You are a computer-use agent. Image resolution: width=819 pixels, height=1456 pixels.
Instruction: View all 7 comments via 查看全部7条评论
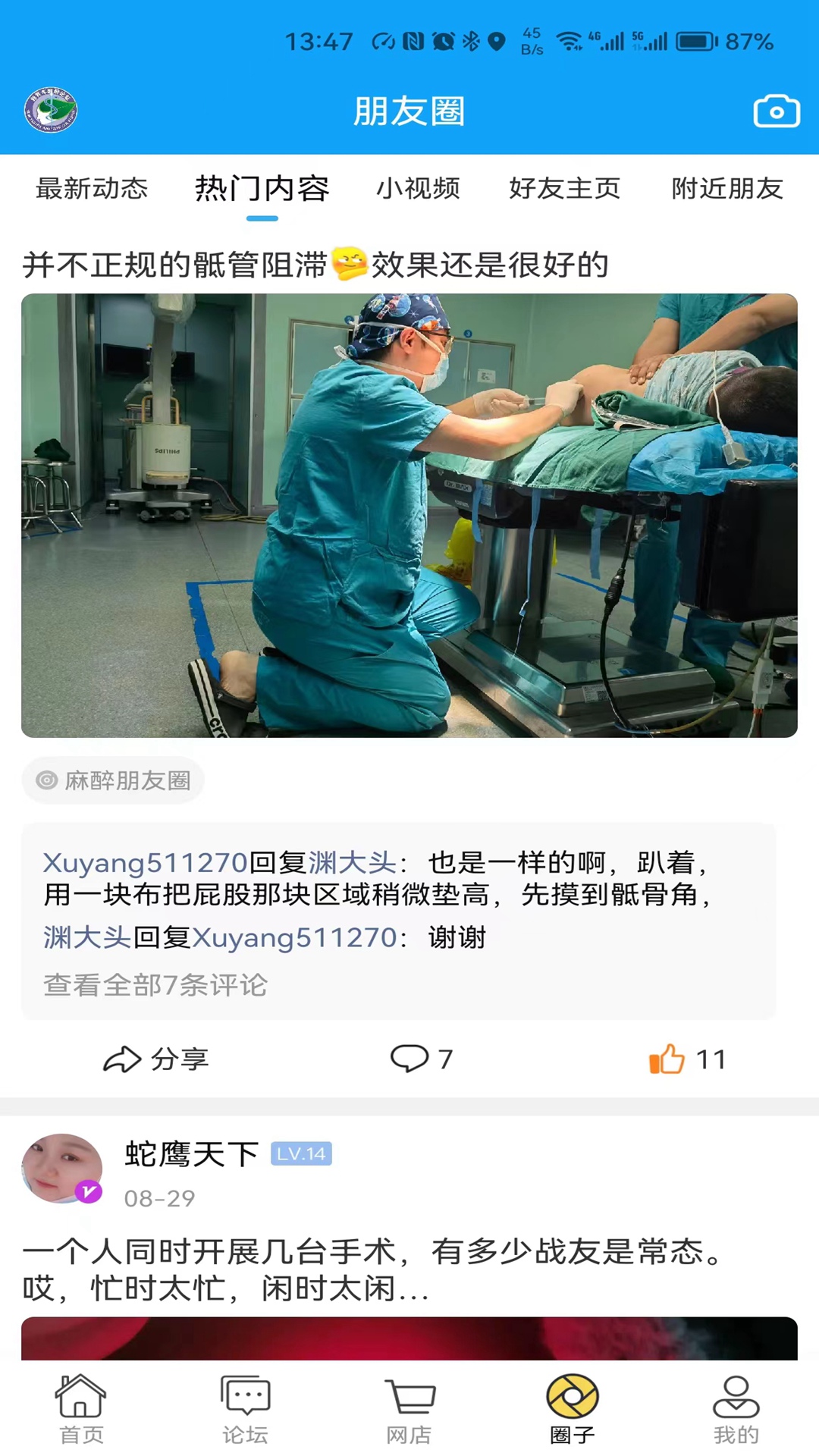[155, 985]
